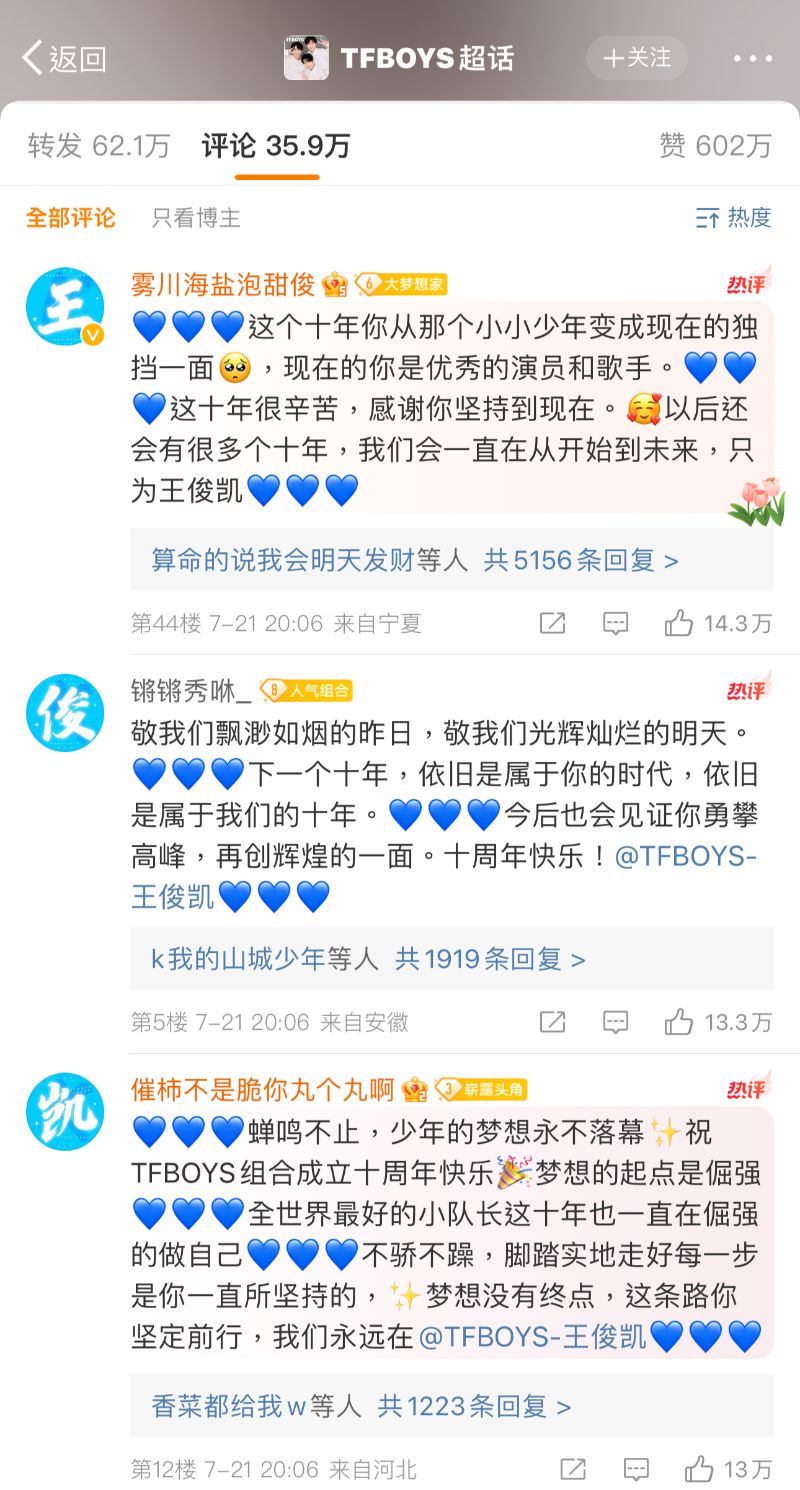
Task: Select the 全部评论 filter
Action: point(70,217)
